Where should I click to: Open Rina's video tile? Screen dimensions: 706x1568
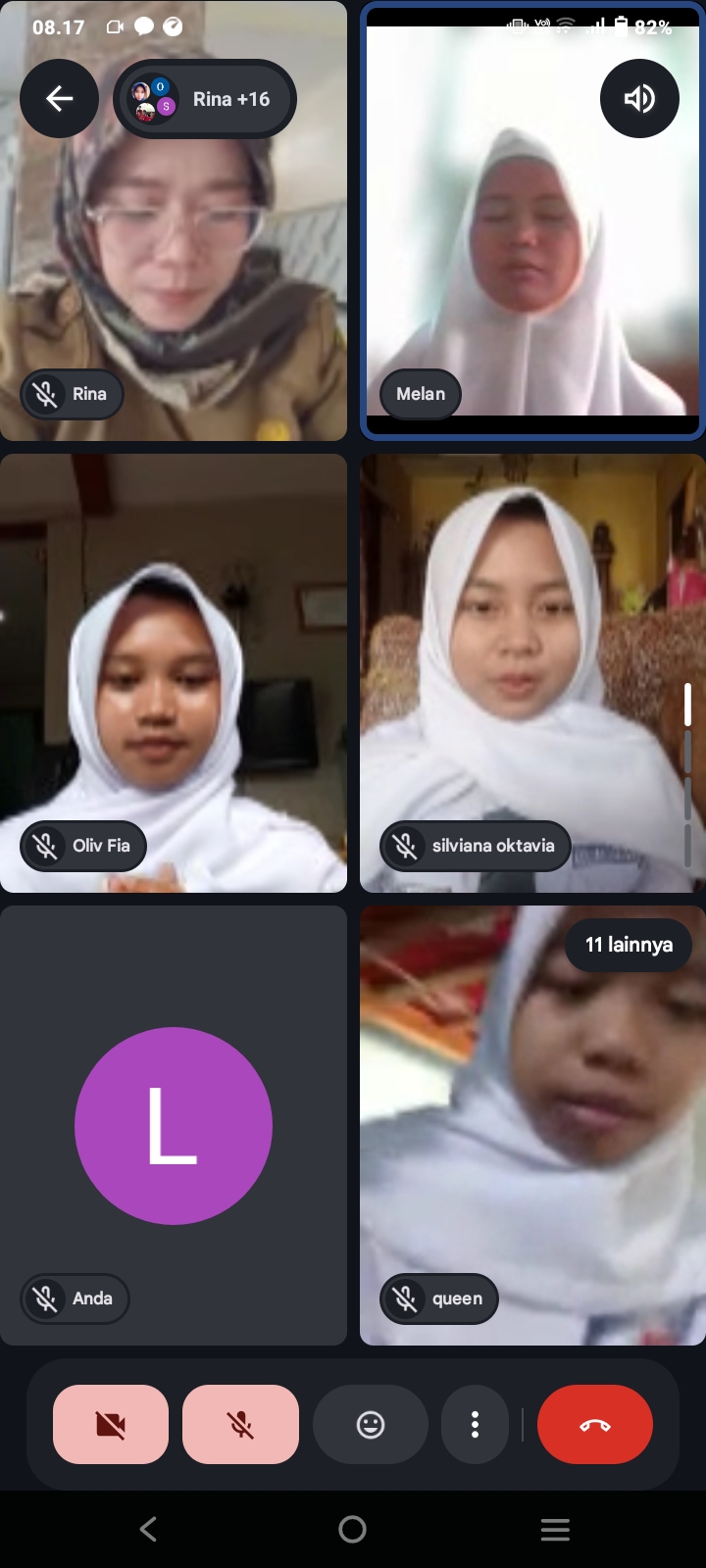point(174,220)
